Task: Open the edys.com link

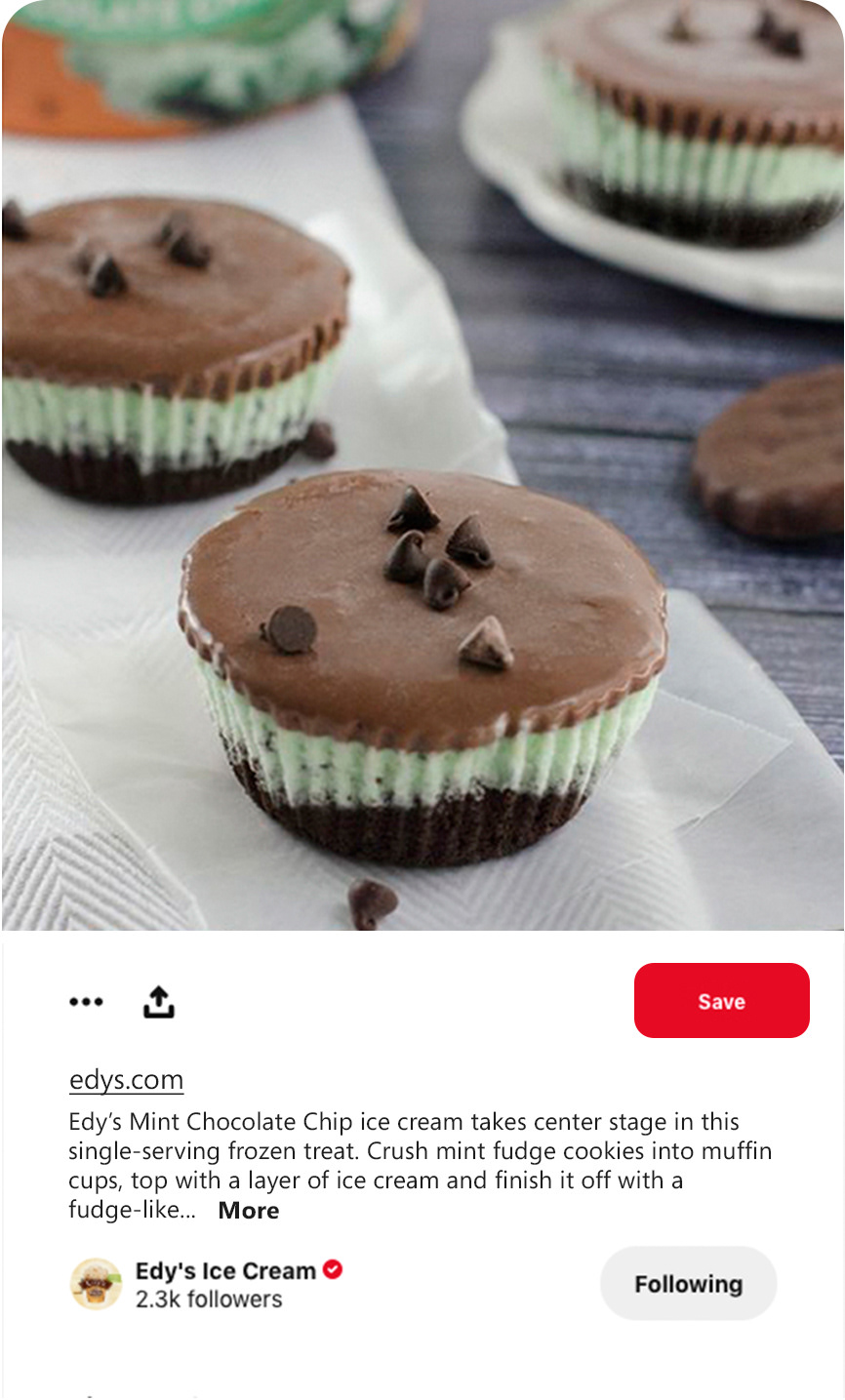Action: (126, 1080)
